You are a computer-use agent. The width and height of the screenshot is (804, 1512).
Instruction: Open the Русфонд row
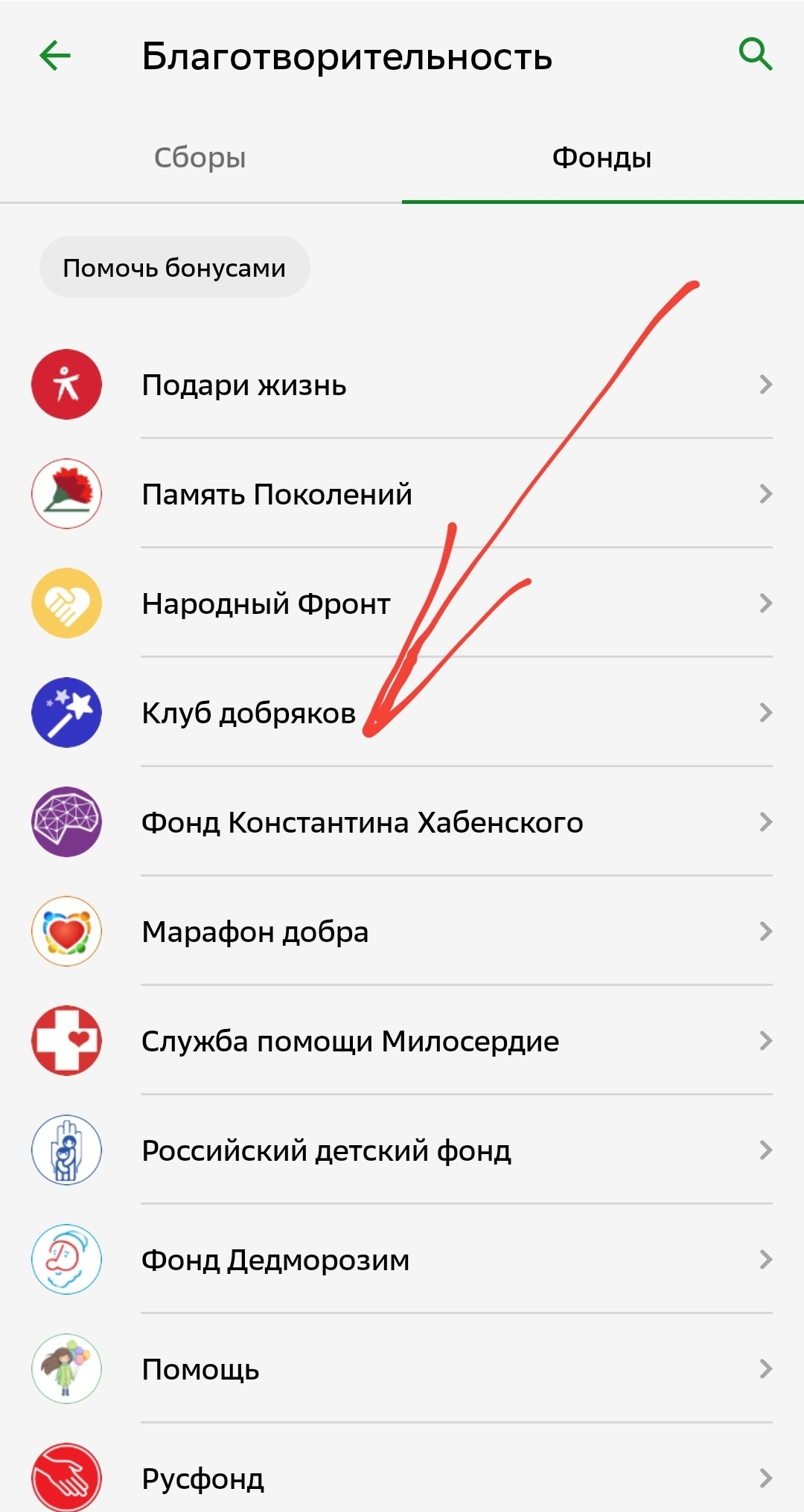point(402,1479)
